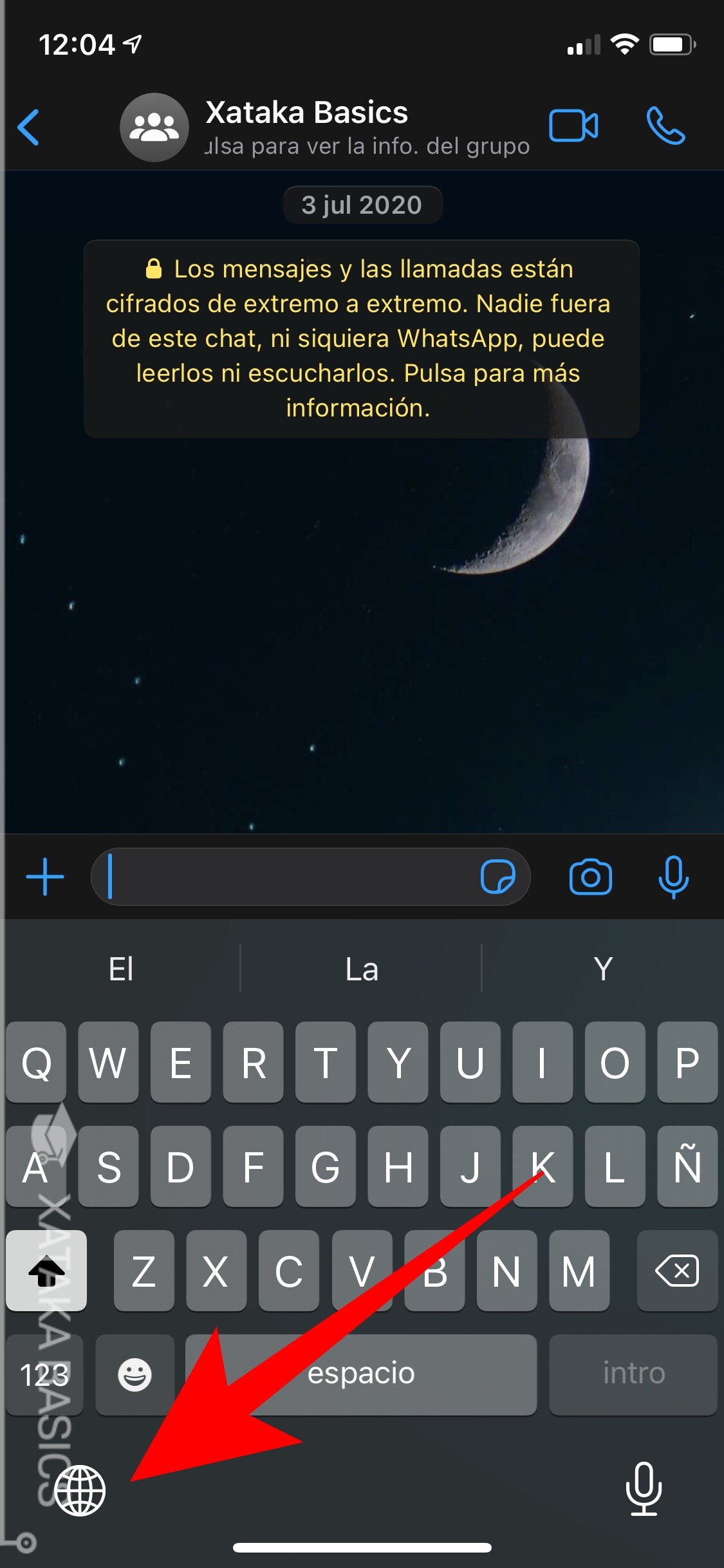Toggle the shift key
This screenshot has width=724, height=1568.
click(46, 1271)
